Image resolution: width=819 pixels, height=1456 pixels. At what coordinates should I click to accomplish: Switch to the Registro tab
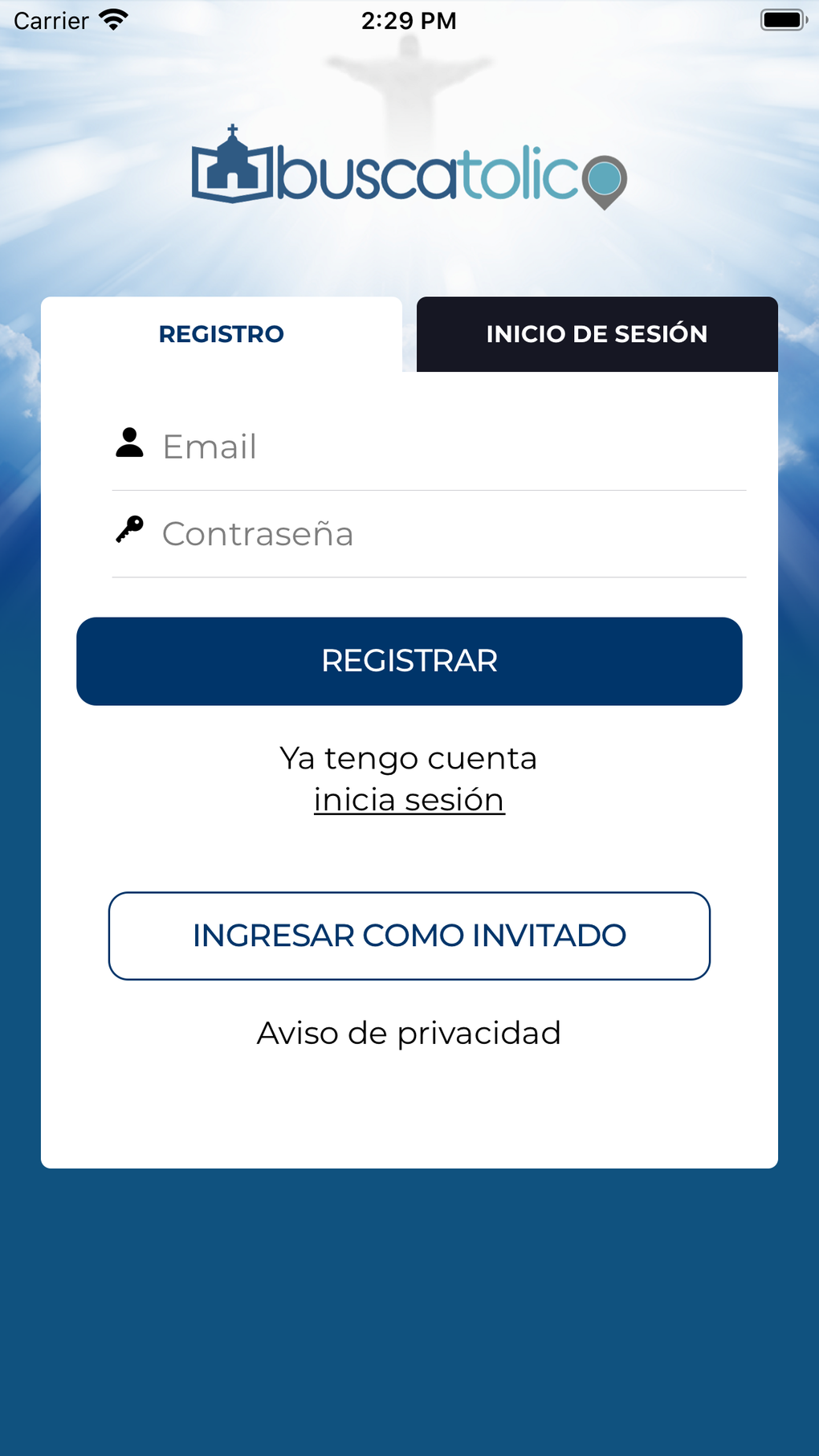(222, 334)
